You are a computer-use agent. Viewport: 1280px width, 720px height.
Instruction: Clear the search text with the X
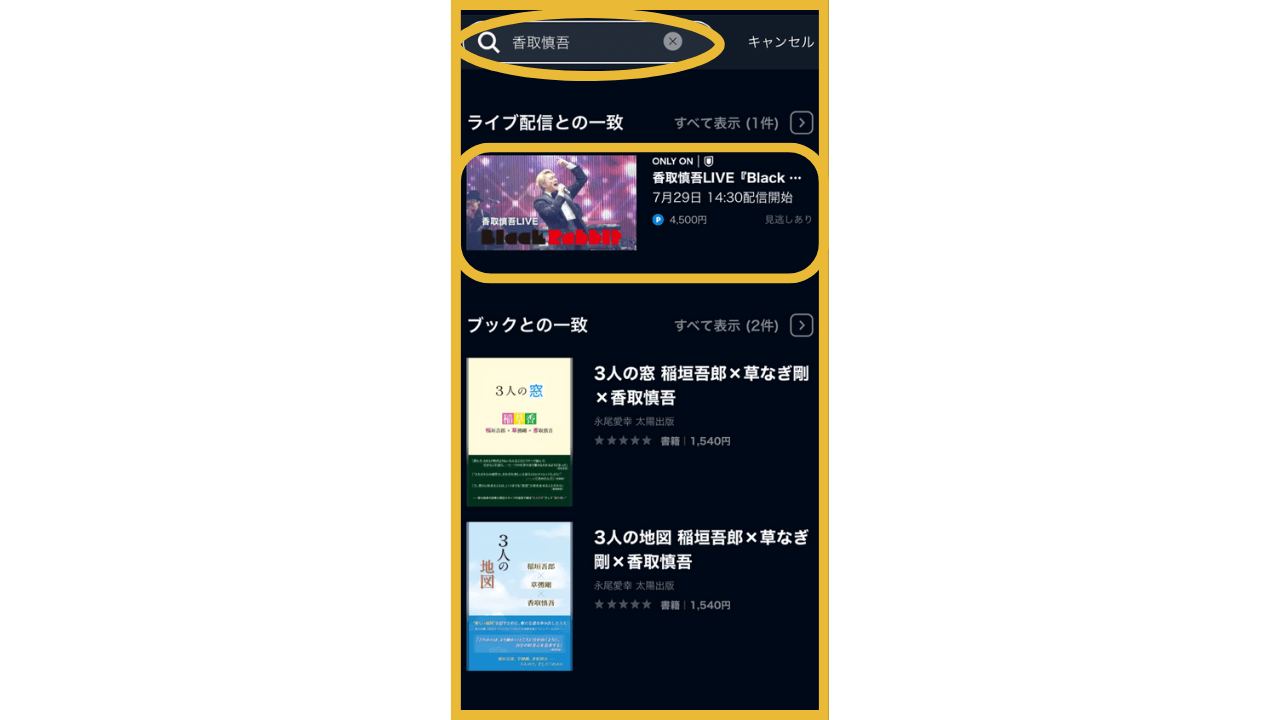tap(673, 41)
